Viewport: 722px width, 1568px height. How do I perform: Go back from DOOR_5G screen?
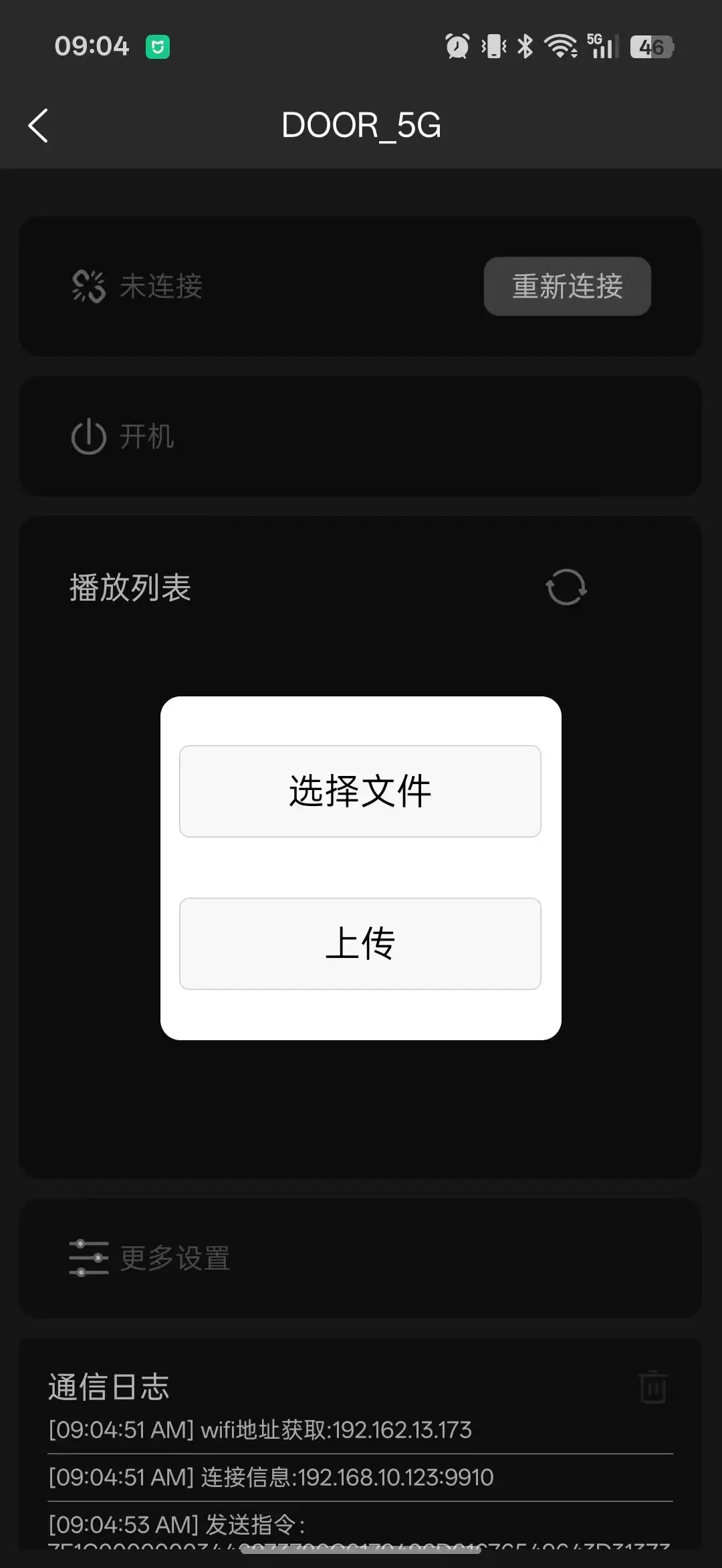[39, 126]
